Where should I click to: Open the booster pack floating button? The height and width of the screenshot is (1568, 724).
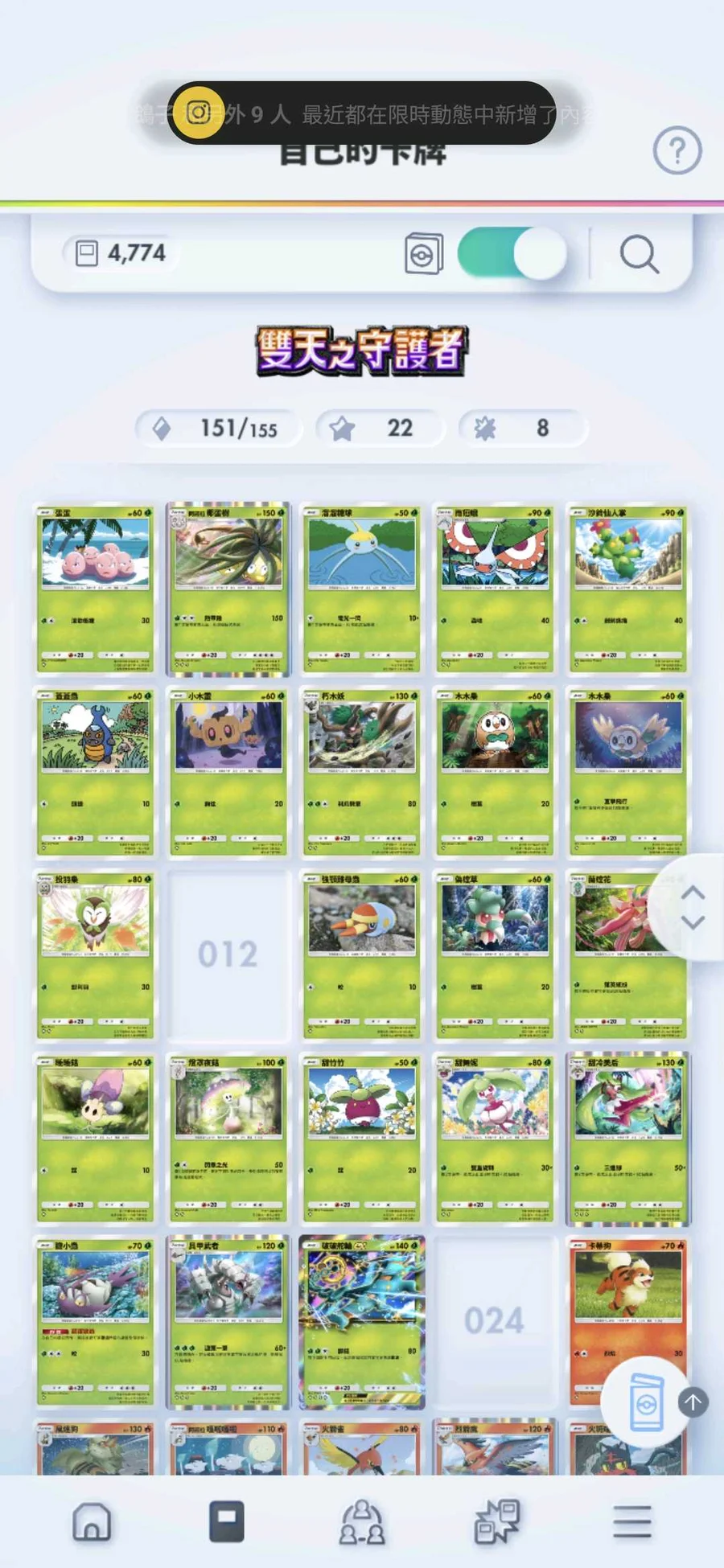646,1403
